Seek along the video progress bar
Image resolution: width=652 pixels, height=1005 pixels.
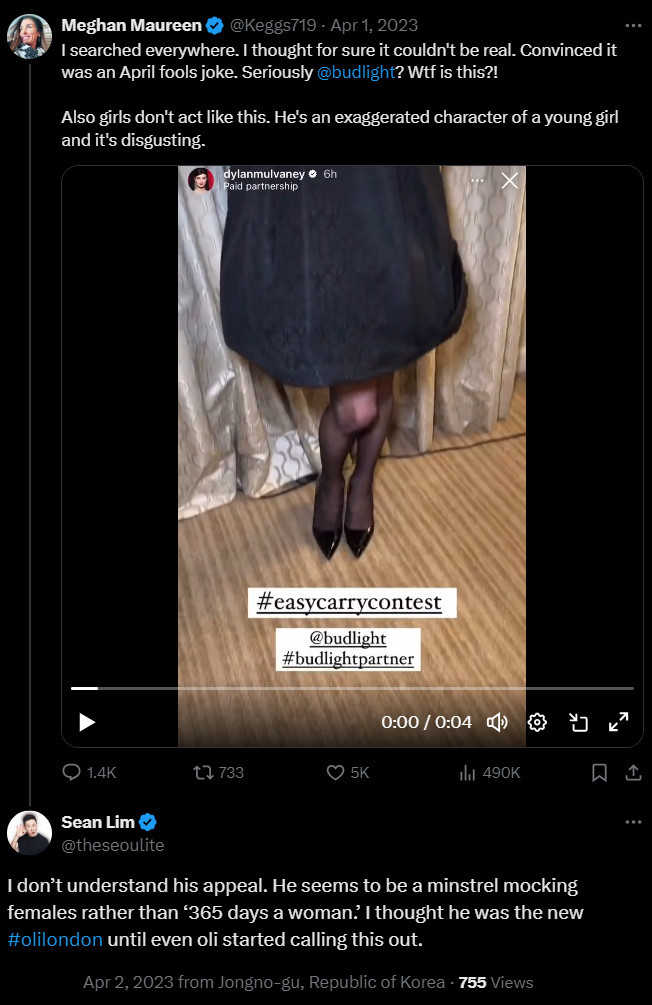(x=352, y=688)
